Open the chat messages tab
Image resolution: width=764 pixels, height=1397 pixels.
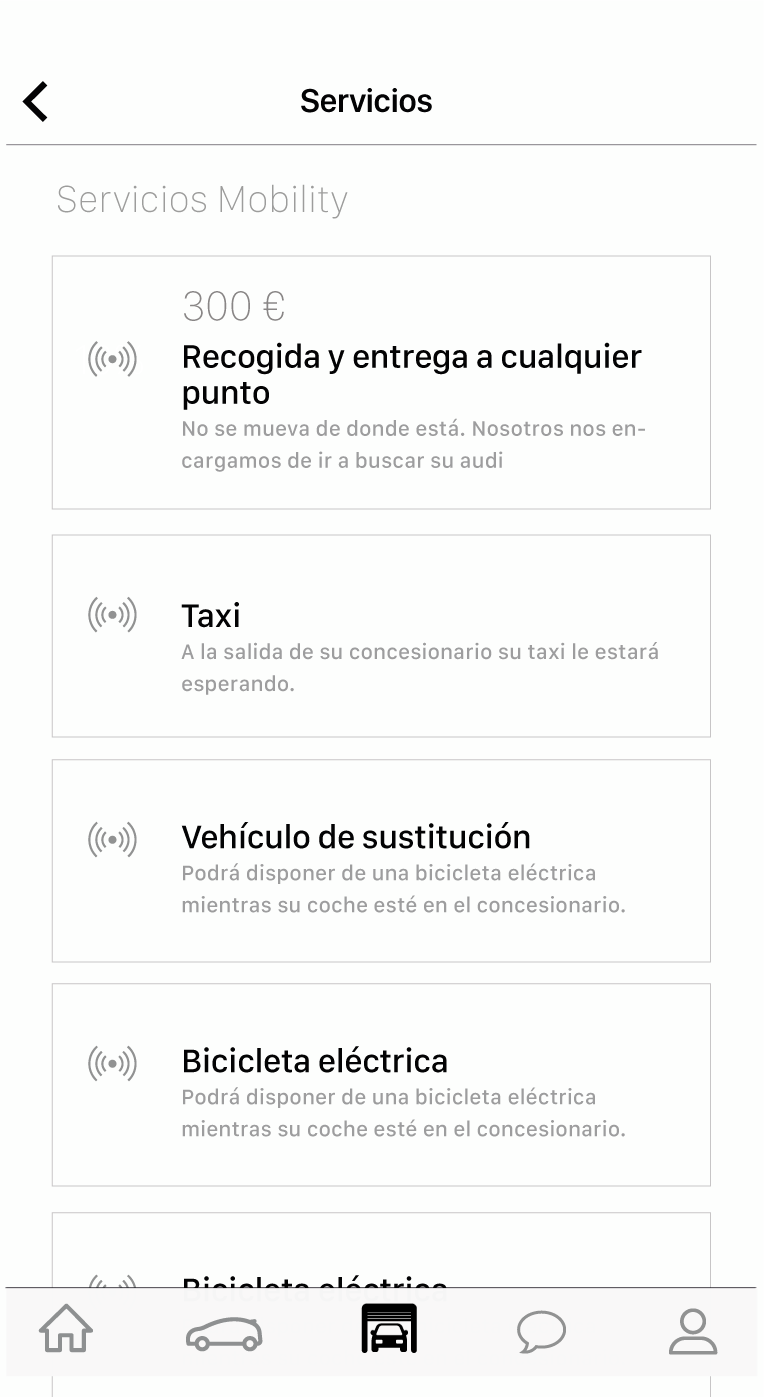click(x=541, y=1332)
